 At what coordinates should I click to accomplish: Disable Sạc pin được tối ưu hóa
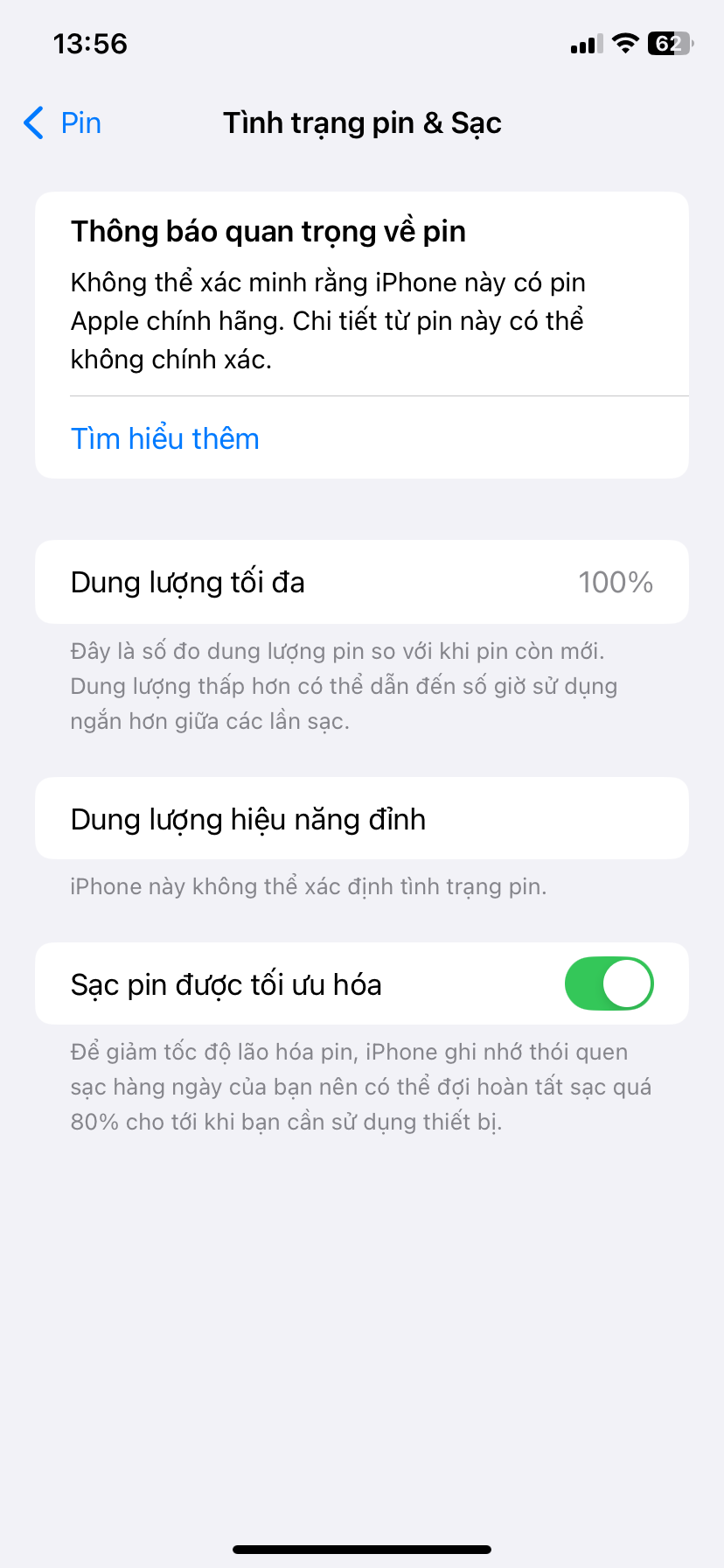[x=609, y=983]
